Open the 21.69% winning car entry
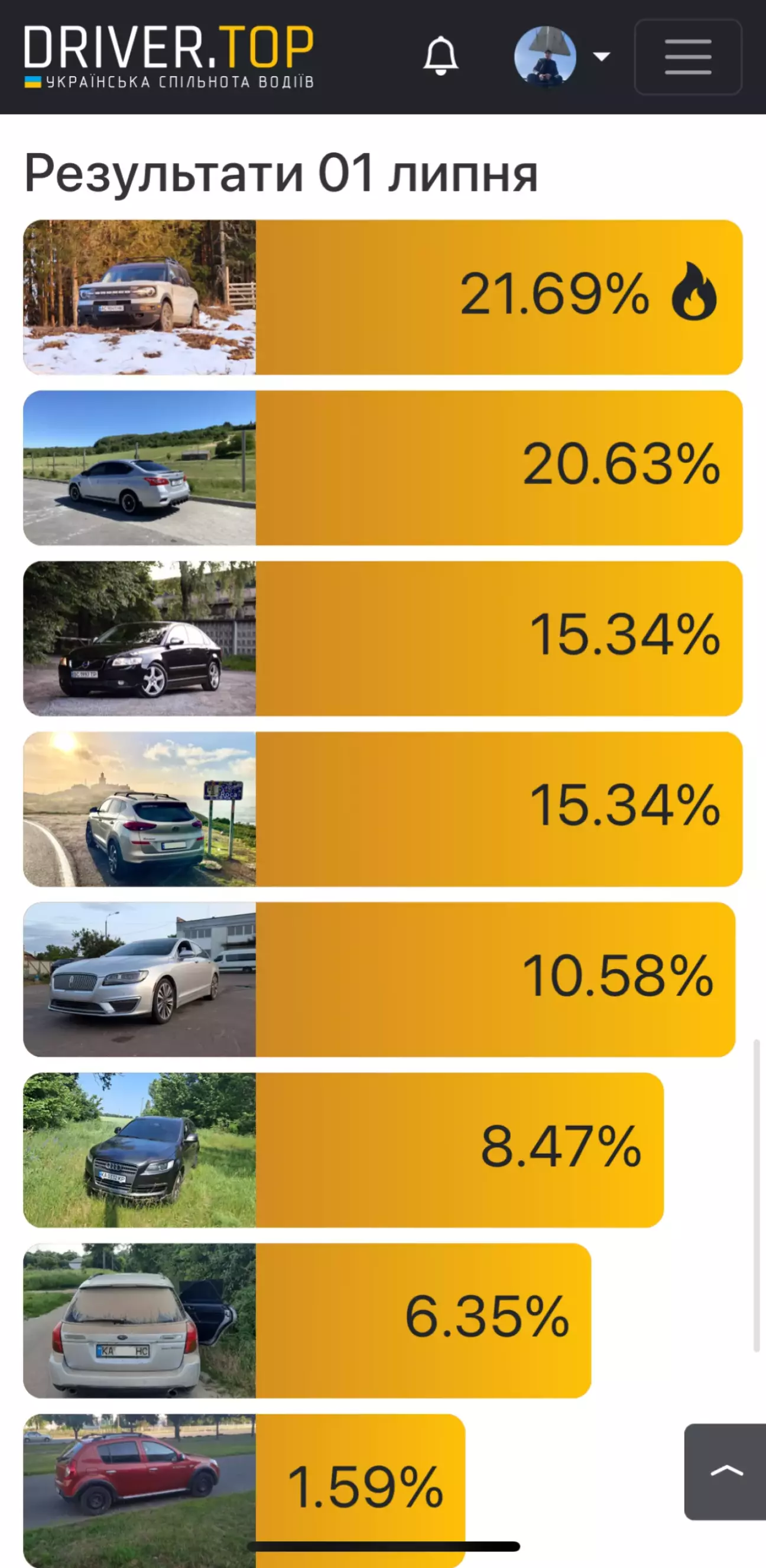The image size is (766, 1568). click(x=383, y=297)
